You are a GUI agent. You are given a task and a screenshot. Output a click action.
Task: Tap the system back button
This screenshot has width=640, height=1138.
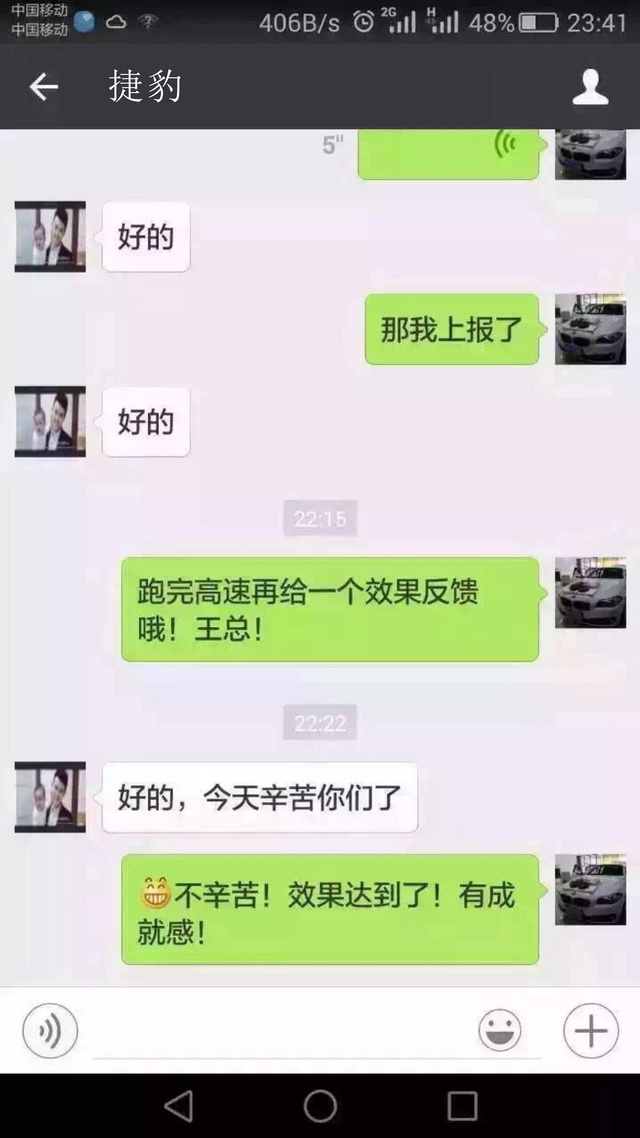178,1105
